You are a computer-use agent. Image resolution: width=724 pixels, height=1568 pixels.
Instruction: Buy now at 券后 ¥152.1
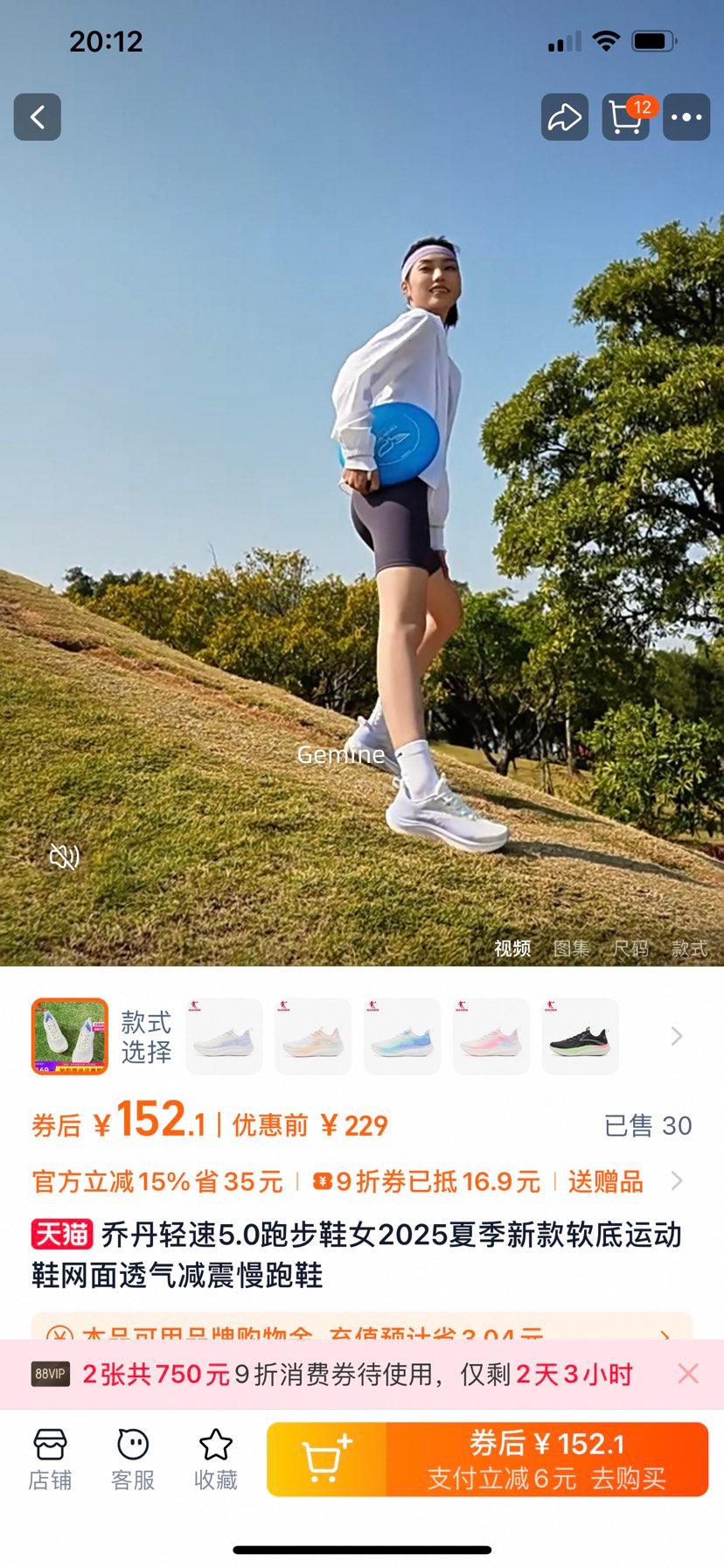[546, 1459]
